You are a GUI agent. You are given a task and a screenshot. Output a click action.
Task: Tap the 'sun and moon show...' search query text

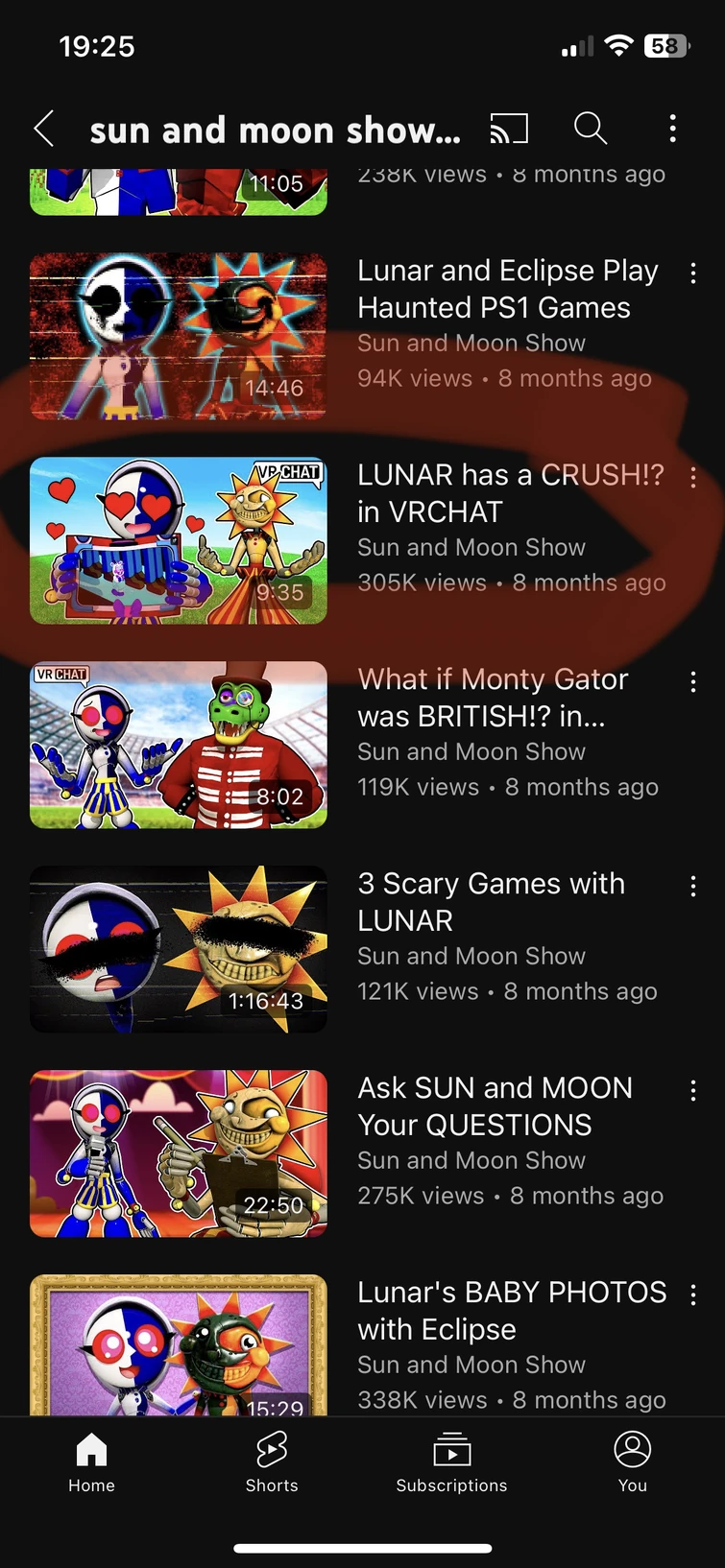(x=274, y=128)
